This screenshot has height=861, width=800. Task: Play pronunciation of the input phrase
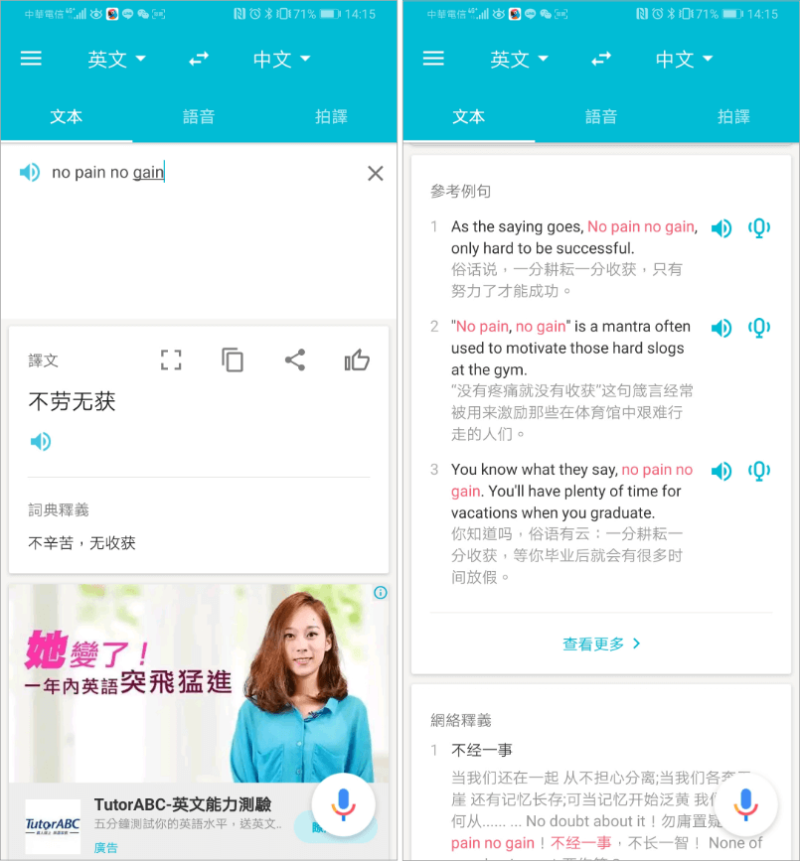(30, 173)
